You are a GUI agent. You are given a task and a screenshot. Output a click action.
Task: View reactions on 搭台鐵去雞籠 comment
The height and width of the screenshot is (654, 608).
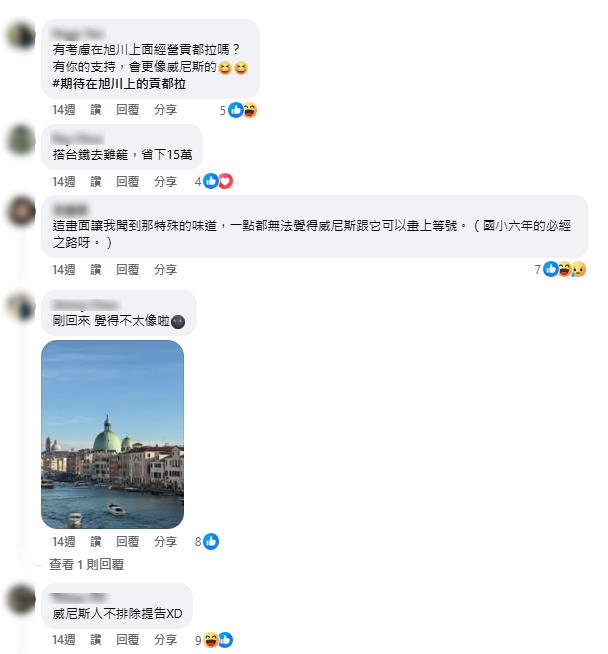[x=217, y=182]
